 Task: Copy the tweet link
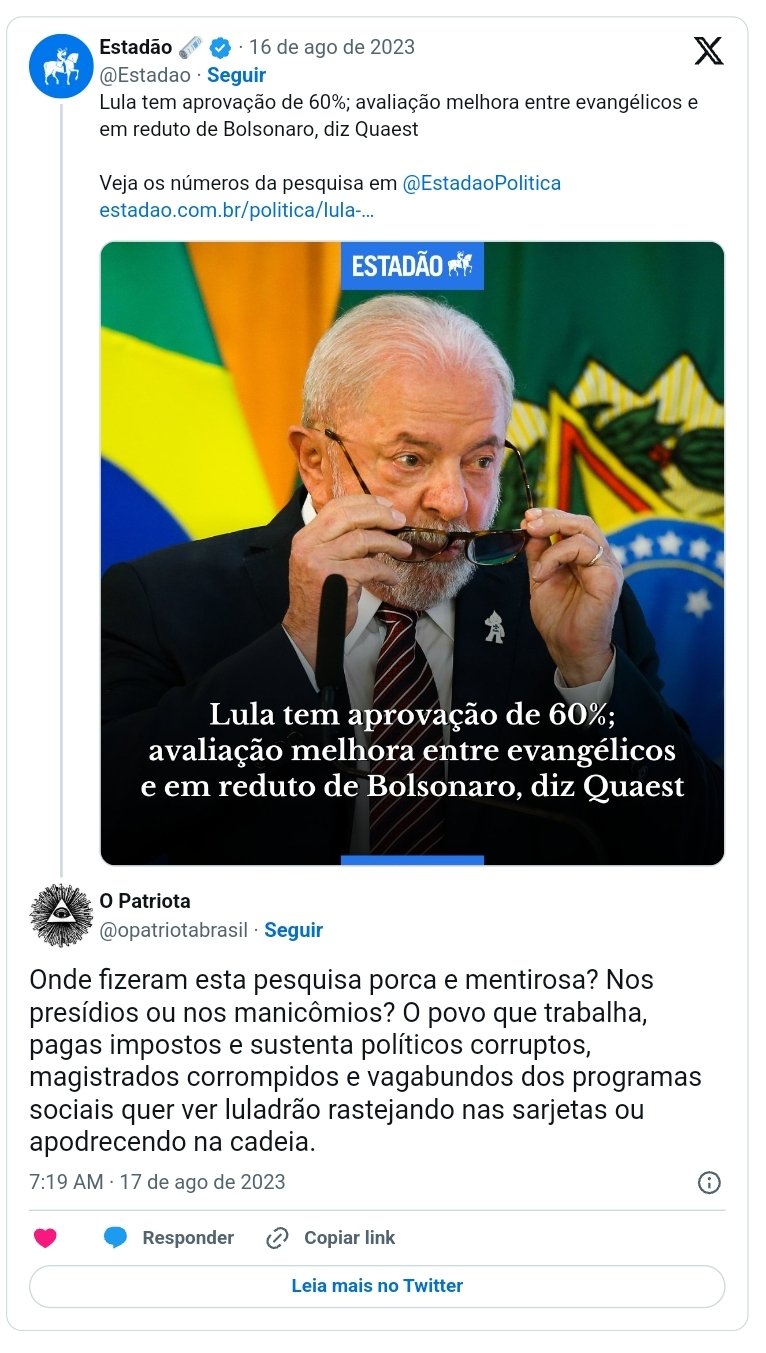click(331, 1238)
